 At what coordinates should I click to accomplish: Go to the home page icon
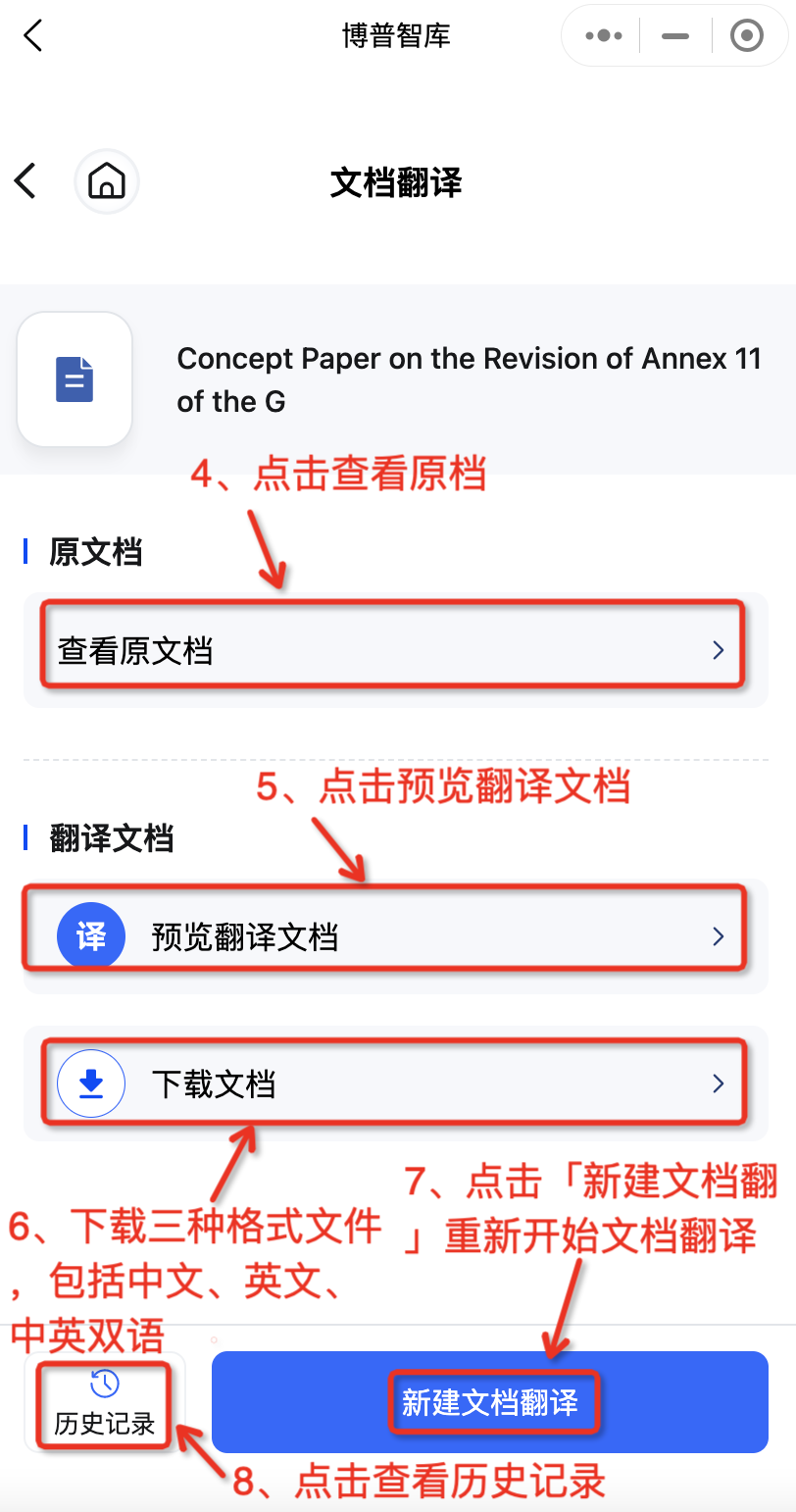(107, 181)
